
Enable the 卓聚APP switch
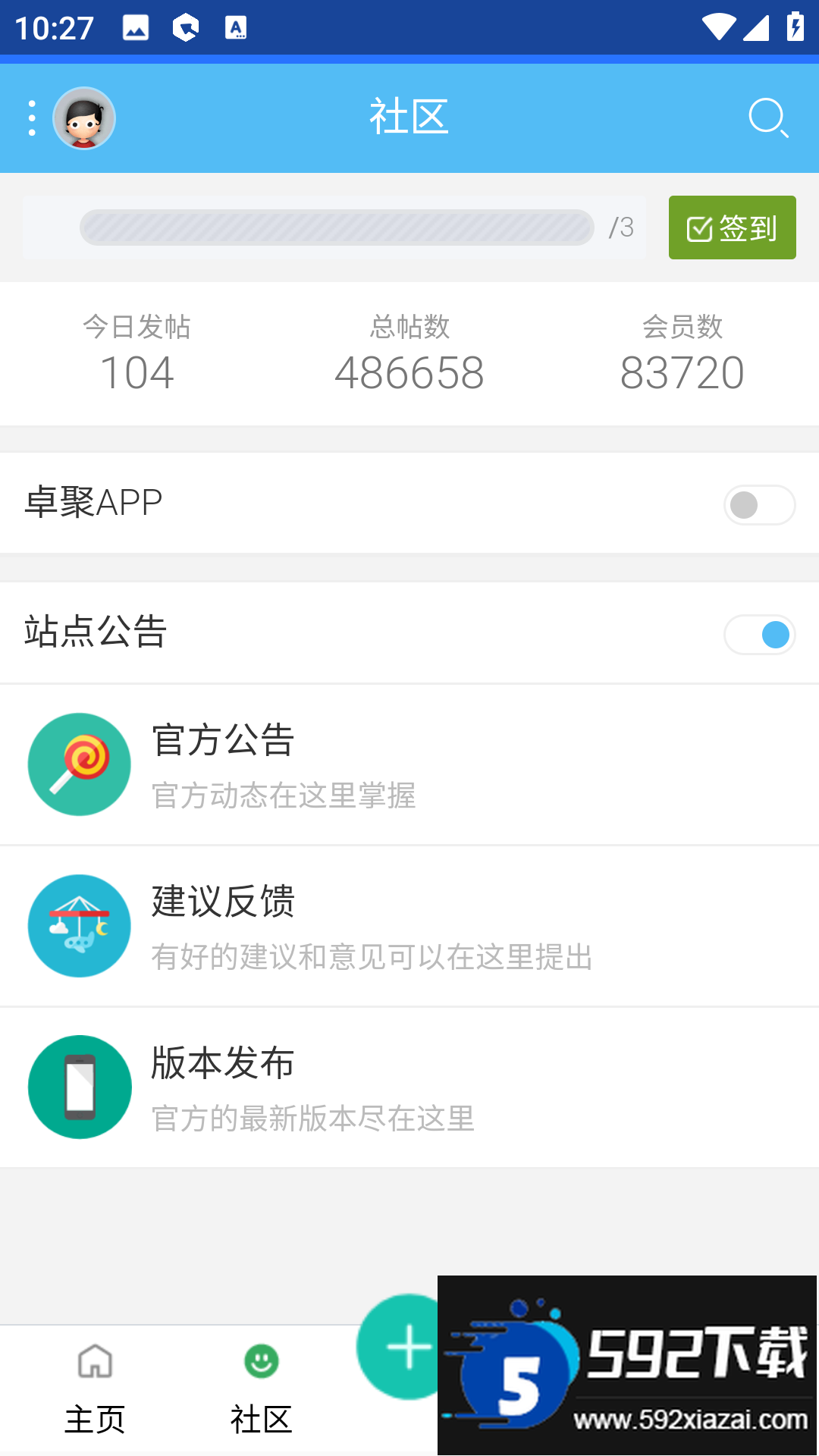(759, 503)
